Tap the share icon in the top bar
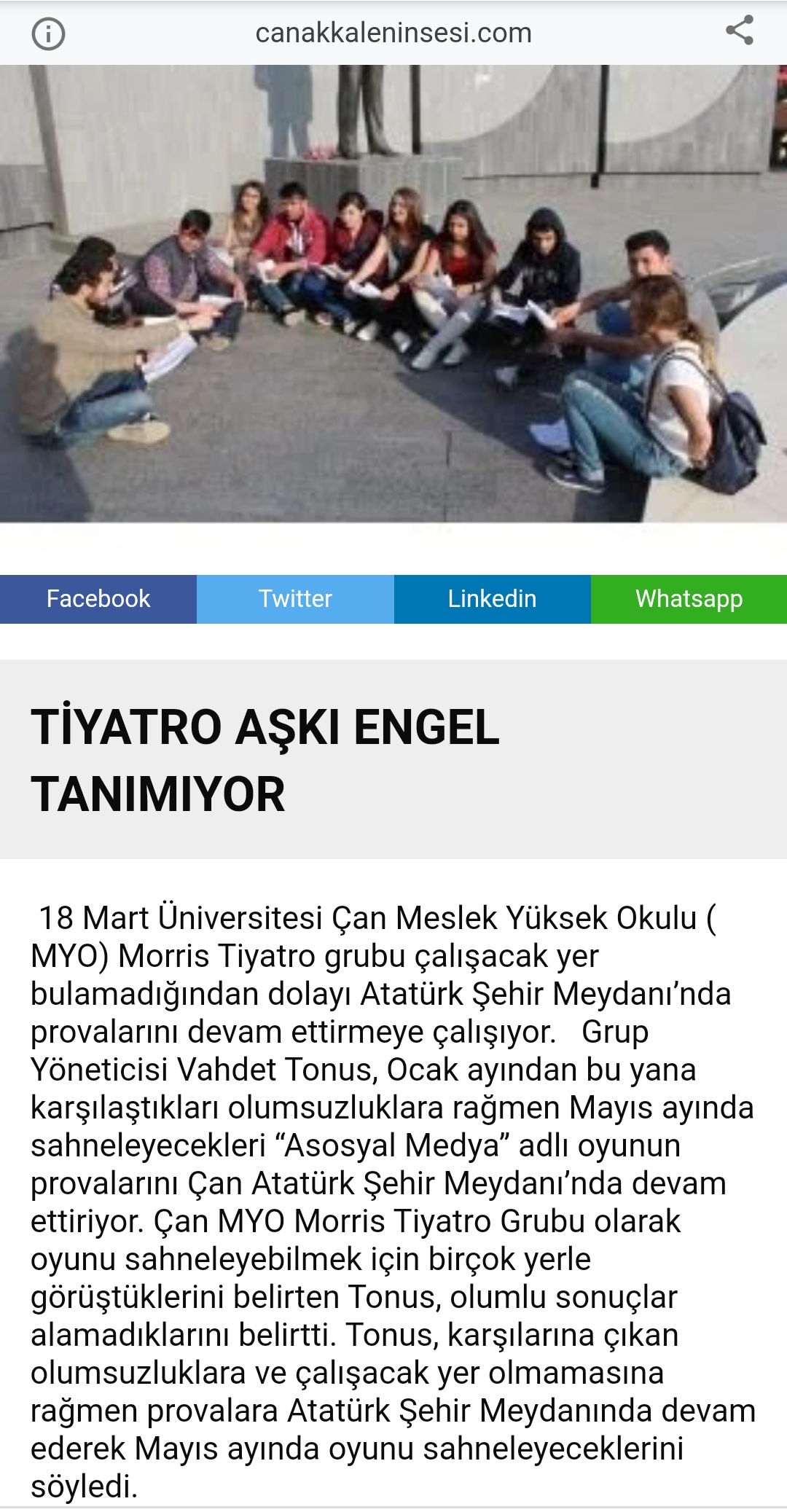This screenshot has width=787, height=1512. pyautogui.click(x=739, y=31)
